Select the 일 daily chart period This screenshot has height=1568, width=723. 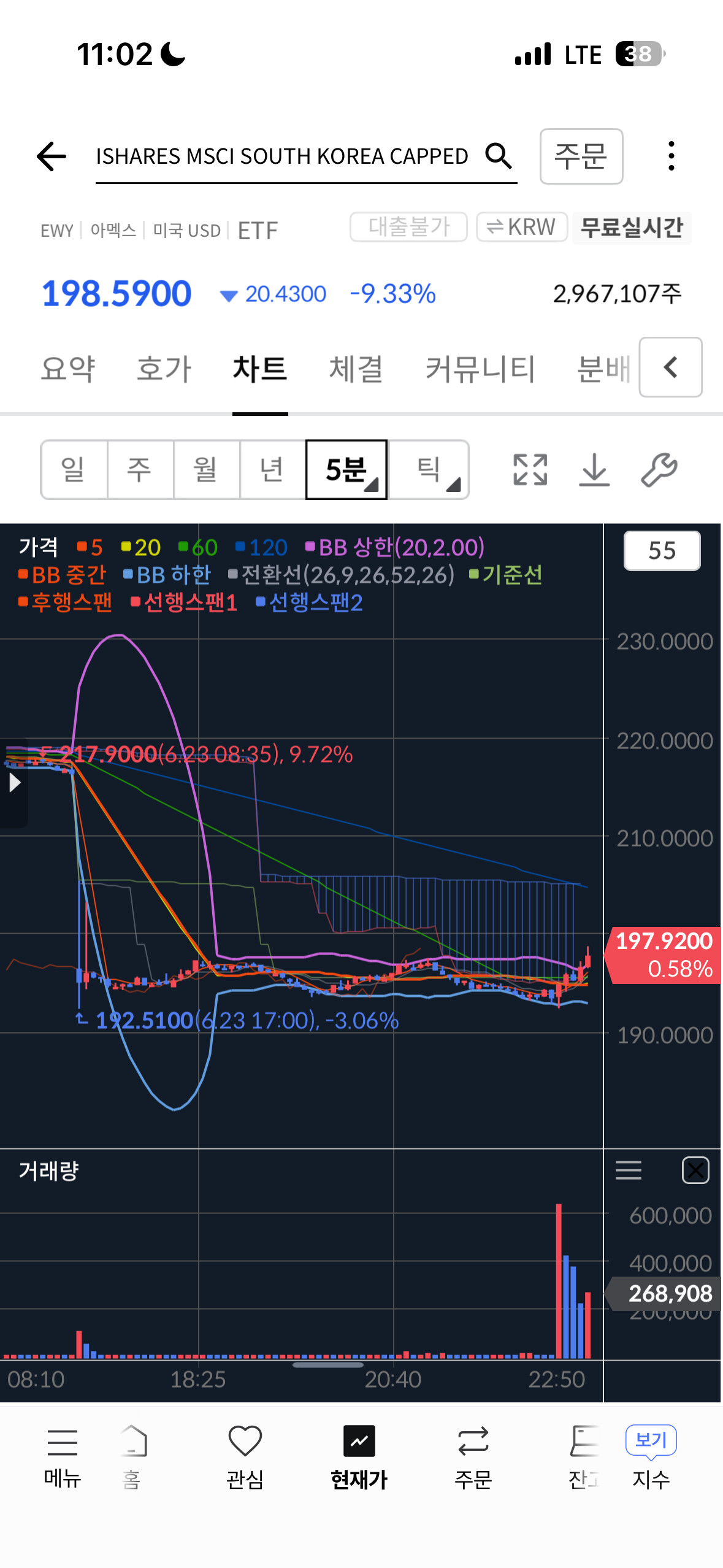74,469
